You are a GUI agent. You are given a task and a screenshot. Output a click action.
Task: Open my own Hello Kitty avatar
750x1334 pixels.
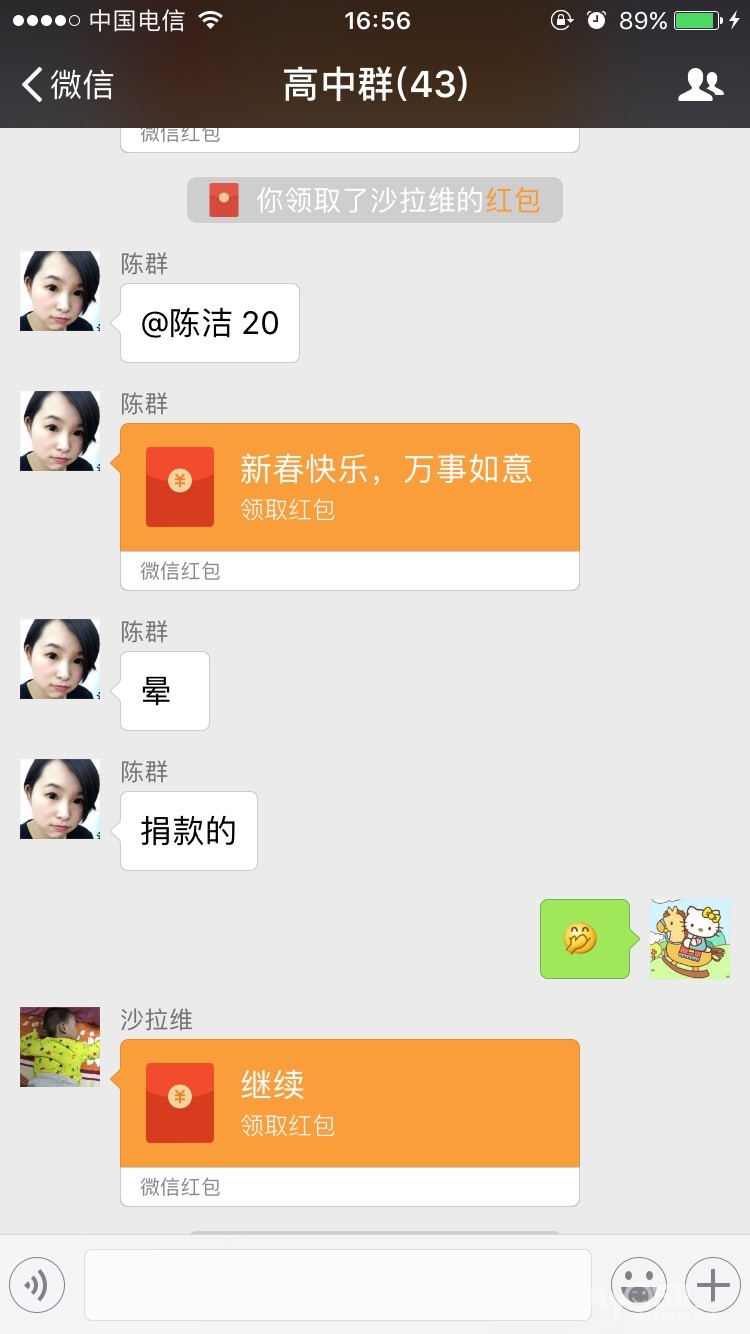(x=690, y=938)
